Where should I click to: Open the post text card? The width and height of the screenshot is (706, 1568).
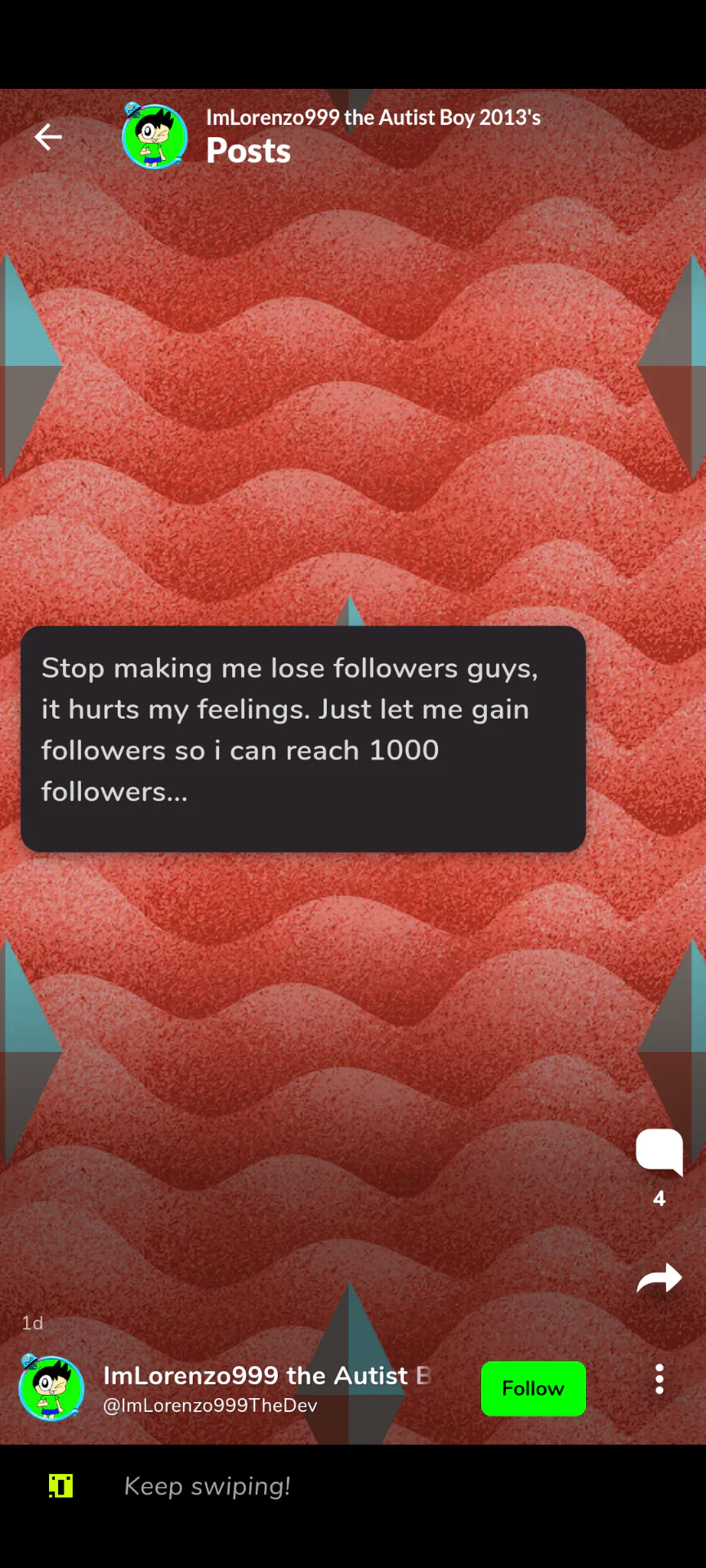coord(303,739)
